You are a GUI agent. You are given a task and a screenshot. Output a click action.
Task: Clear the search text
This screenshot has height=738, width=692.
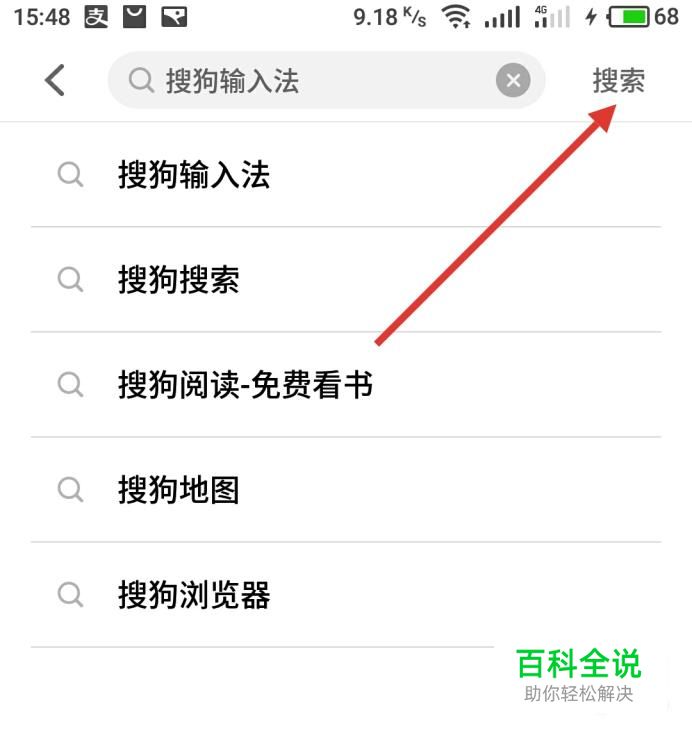513,81
